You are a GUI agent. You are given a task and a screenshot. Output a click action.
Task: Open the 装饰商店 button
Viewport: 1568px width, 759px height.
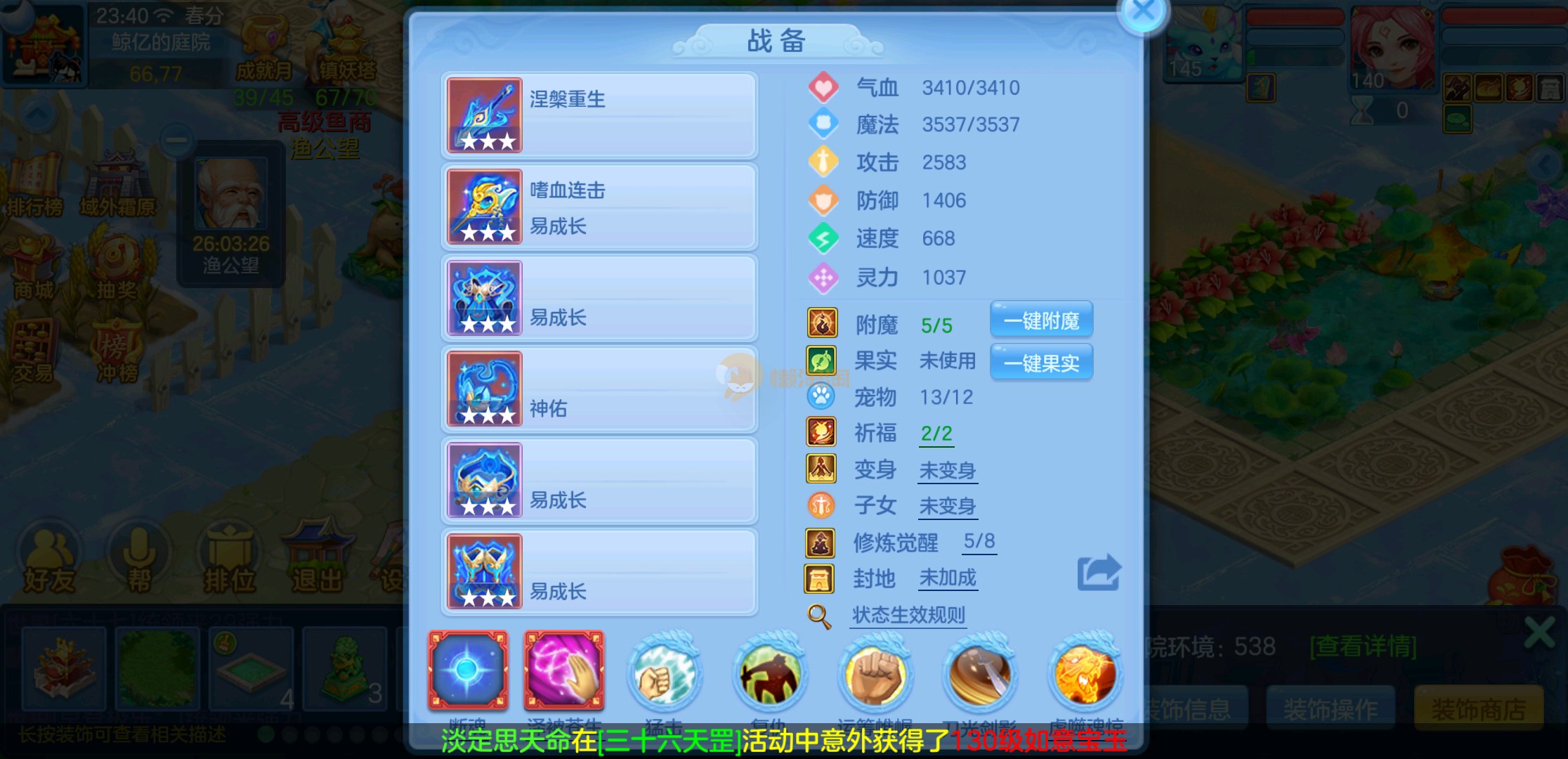tap(1477, 708)
